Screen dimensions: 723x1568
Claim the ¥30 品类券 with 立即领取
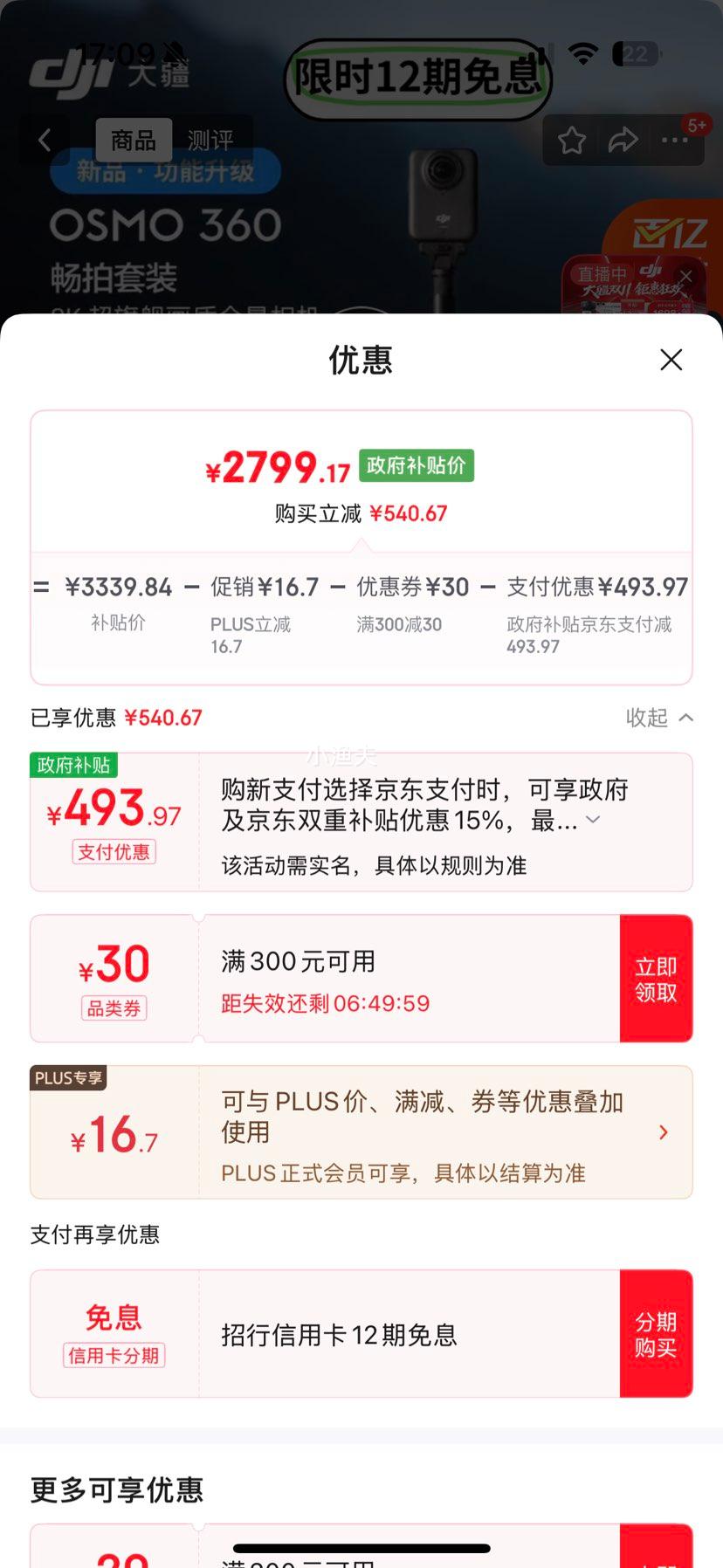click(656, 979)
